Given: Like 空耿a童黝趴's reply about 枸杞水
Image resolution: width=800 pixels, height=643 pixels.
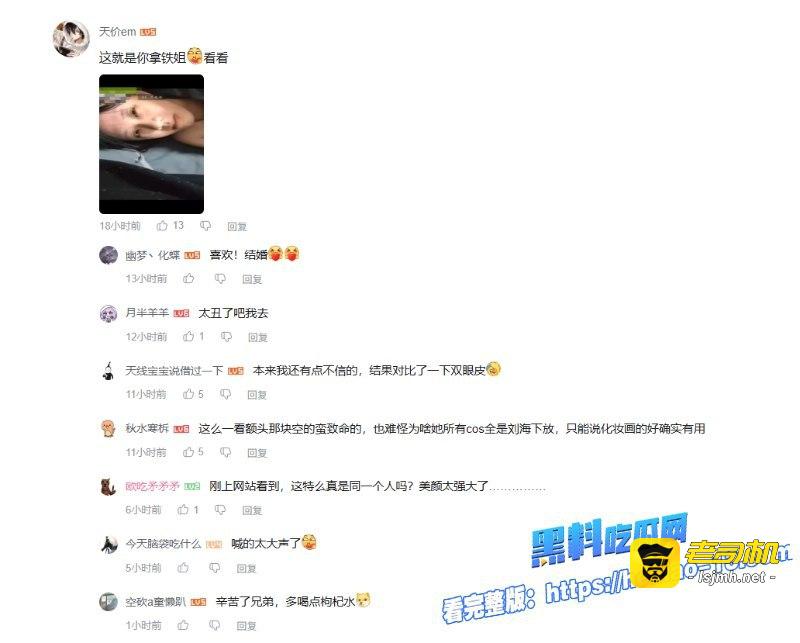Looking at the screenshot, I should coord(183,625).
